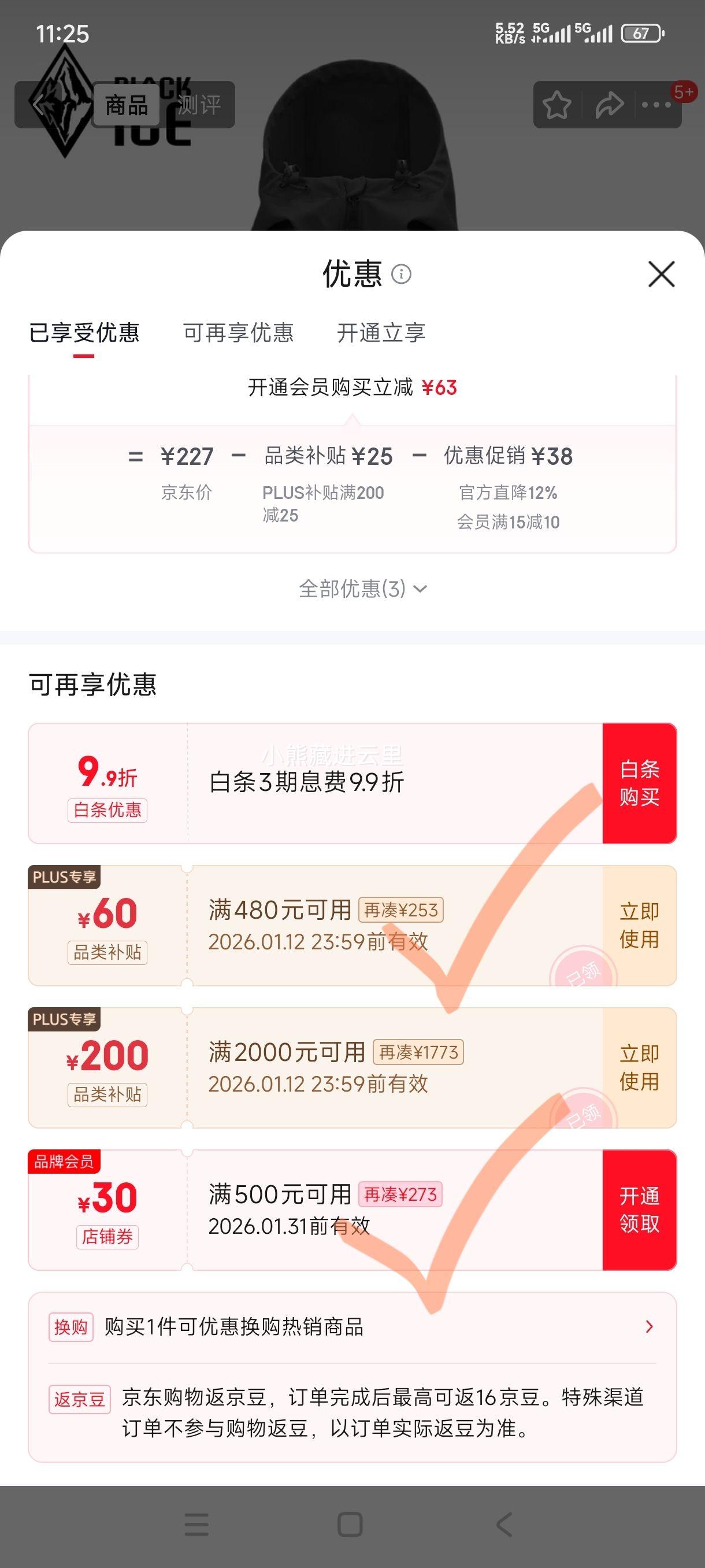
Task: Close the 优惠 discount panel
Action: pos(661,274)
